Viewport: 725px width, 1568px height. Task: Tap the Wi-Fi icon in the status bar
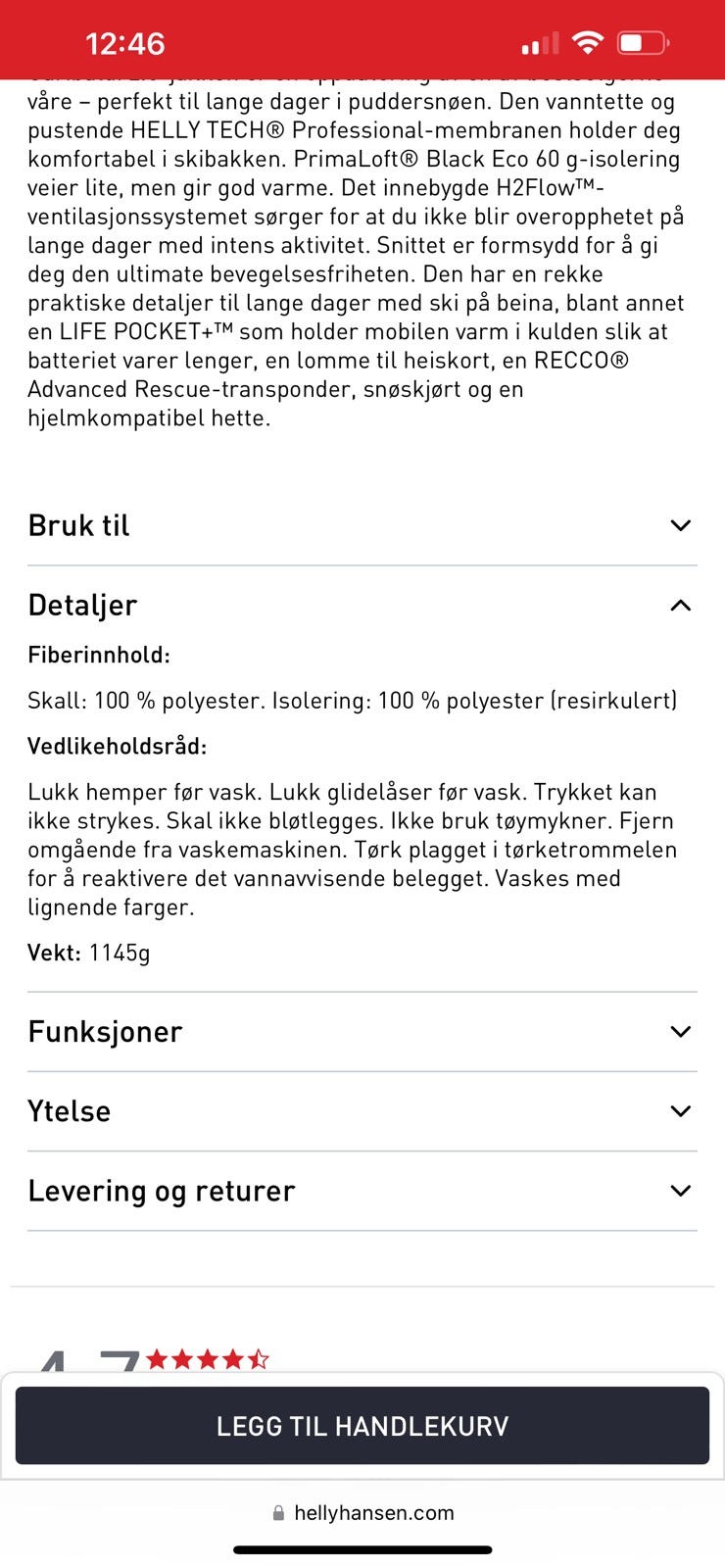tap(589, 41)
